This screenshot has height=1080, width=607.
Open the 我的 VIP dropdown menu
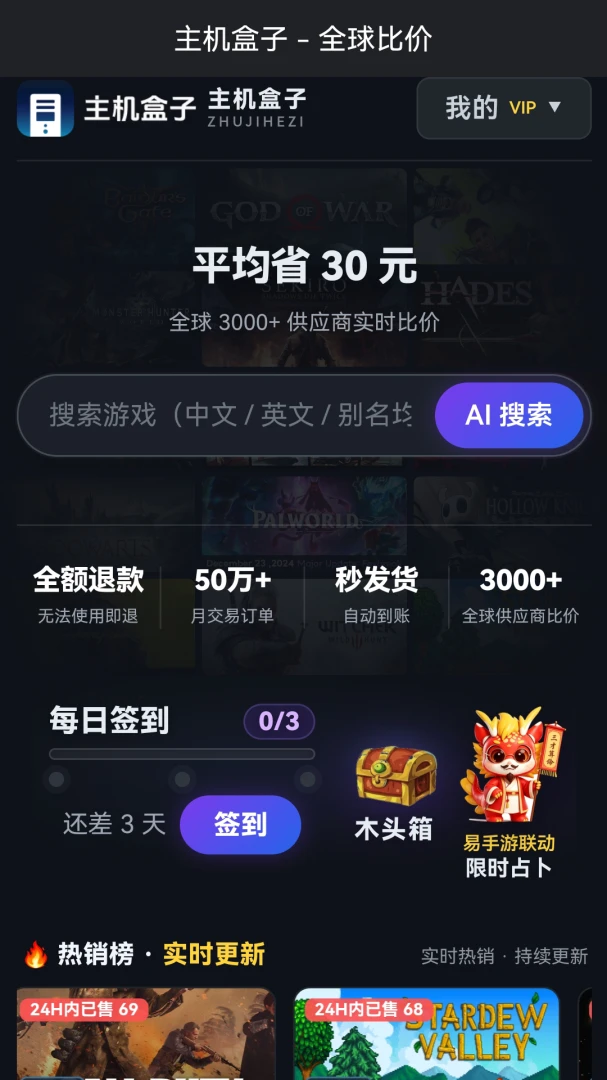(x=504, y=108)
